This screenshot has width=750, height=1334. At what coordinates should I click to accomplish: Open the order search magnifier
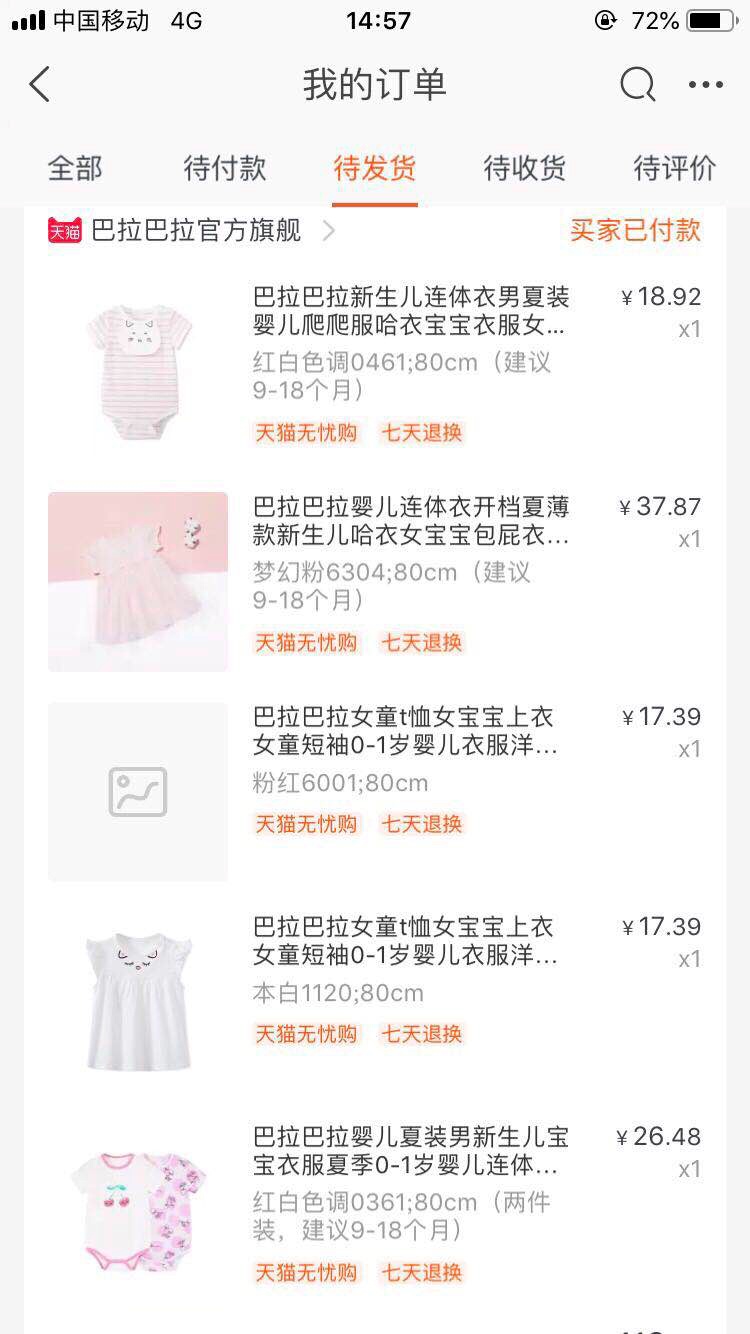(x=637, y=85)
